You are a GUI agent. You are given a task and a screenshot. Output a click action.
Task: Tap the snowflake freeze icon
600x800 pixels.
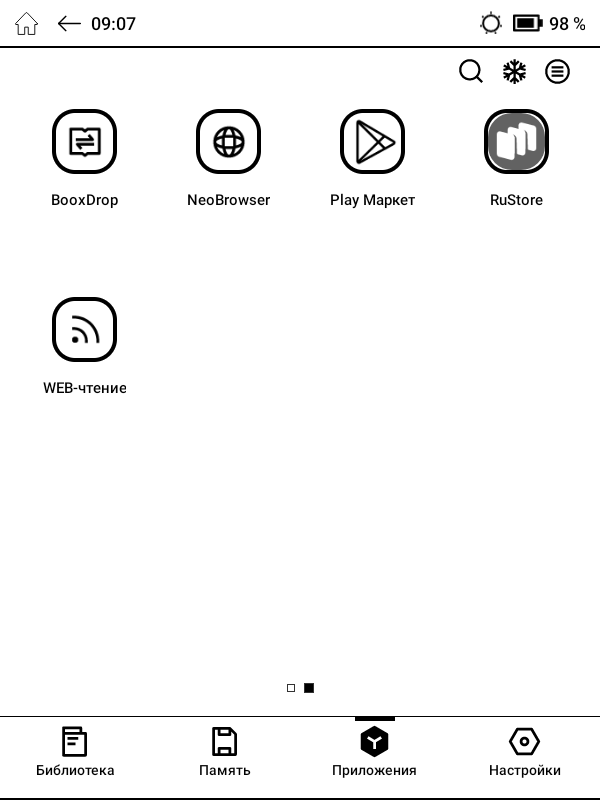(x=514, y=72)
